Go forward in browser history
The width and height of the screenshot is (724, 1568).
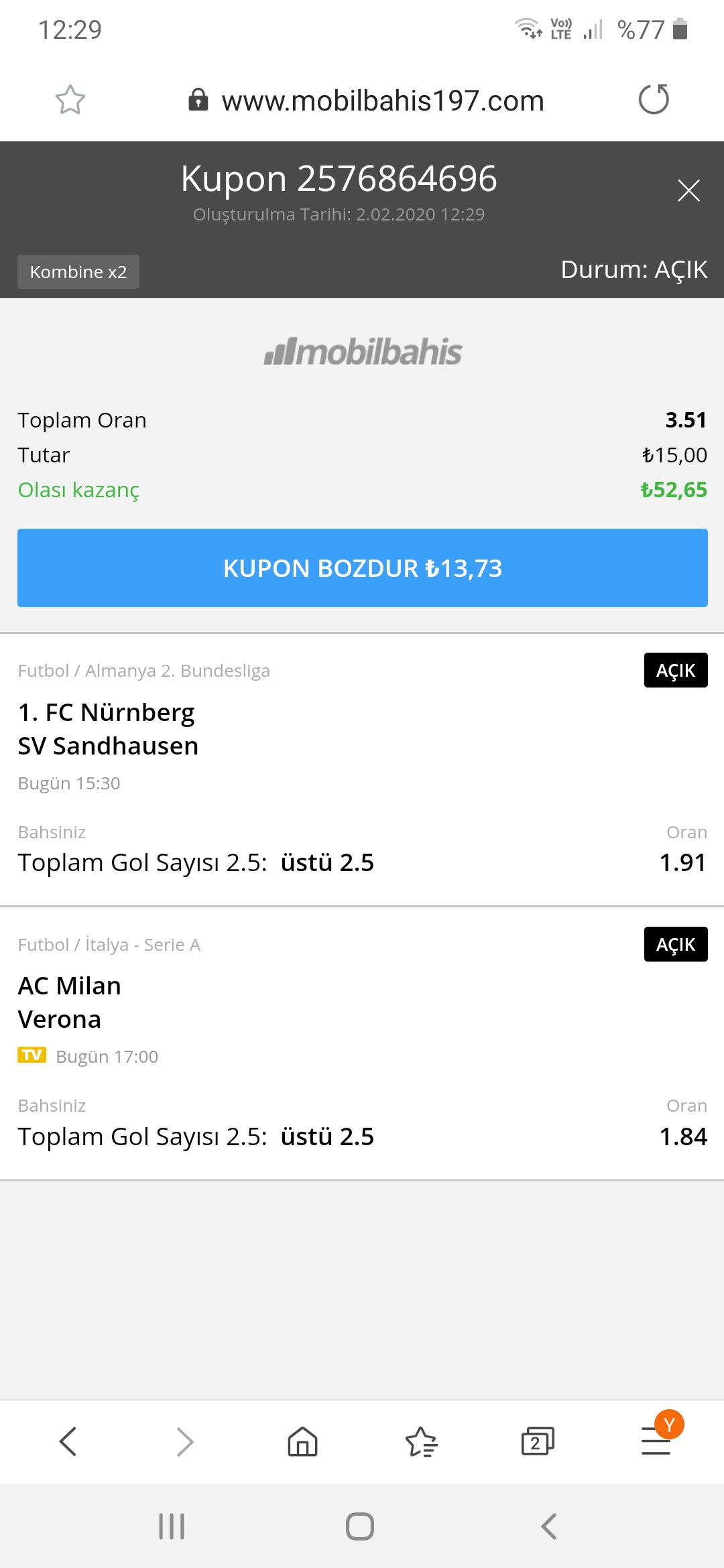coord(185,1441)
